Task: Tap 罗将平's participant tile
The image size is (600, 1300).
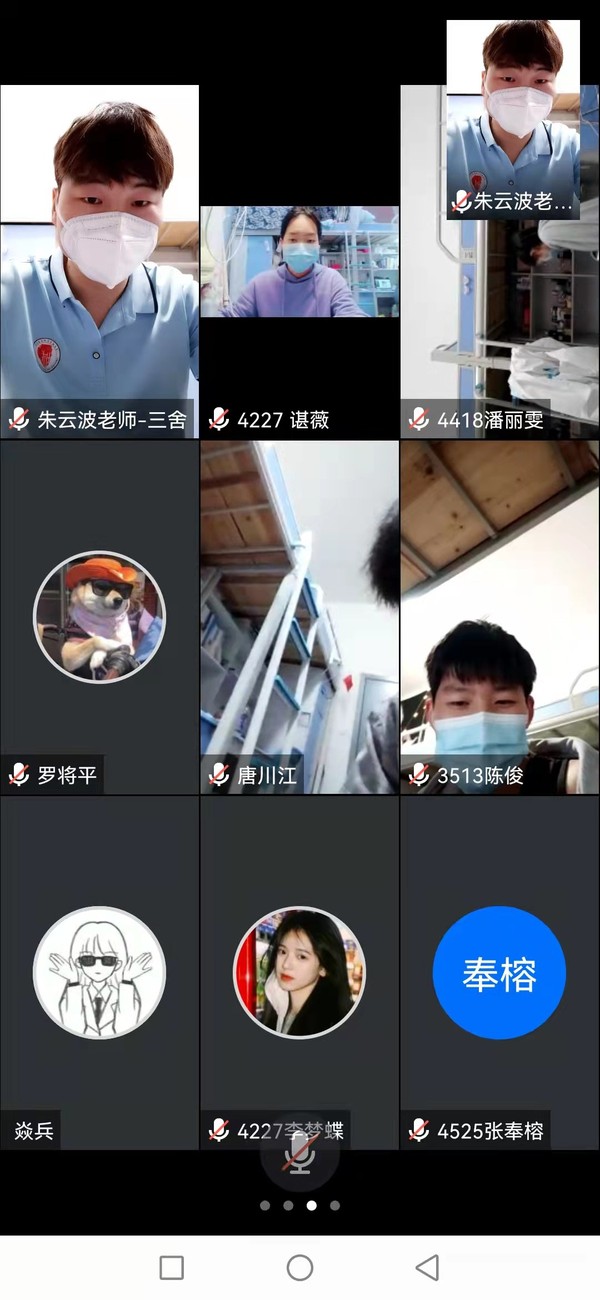Action: click(99, 617)
